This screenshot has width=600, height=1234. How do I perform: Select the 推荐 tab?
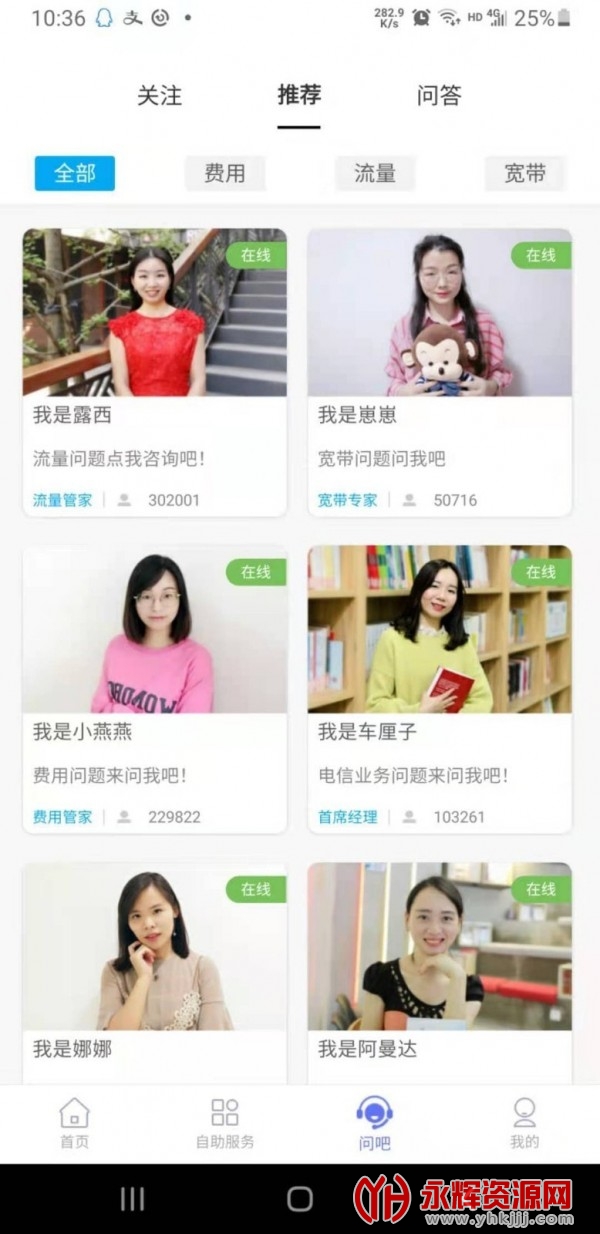299,96
